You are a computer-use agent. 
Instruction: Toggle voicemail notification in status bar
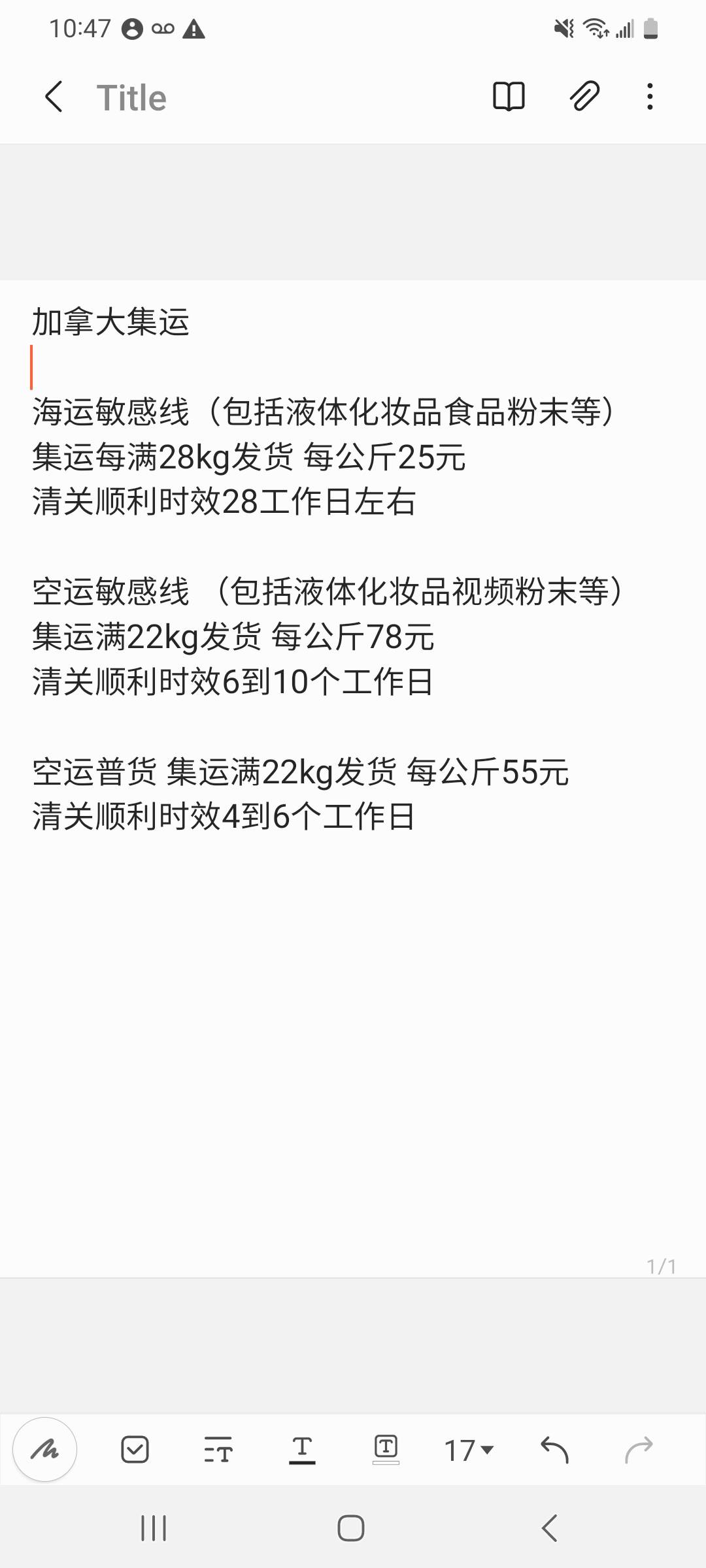pos(162,29)
